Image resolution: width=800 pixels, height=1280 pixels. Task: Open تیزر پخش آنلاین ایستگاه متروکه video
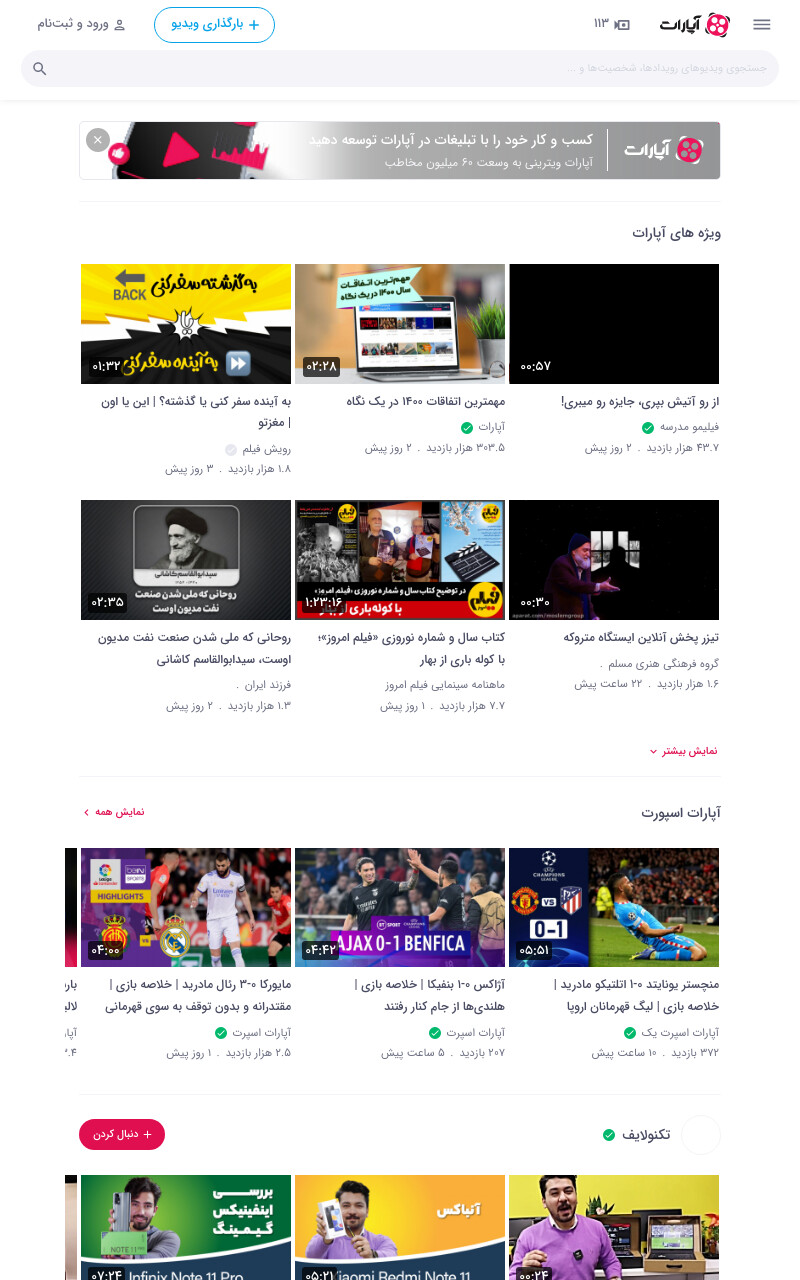pyautogui.click(x=614, y=560)
